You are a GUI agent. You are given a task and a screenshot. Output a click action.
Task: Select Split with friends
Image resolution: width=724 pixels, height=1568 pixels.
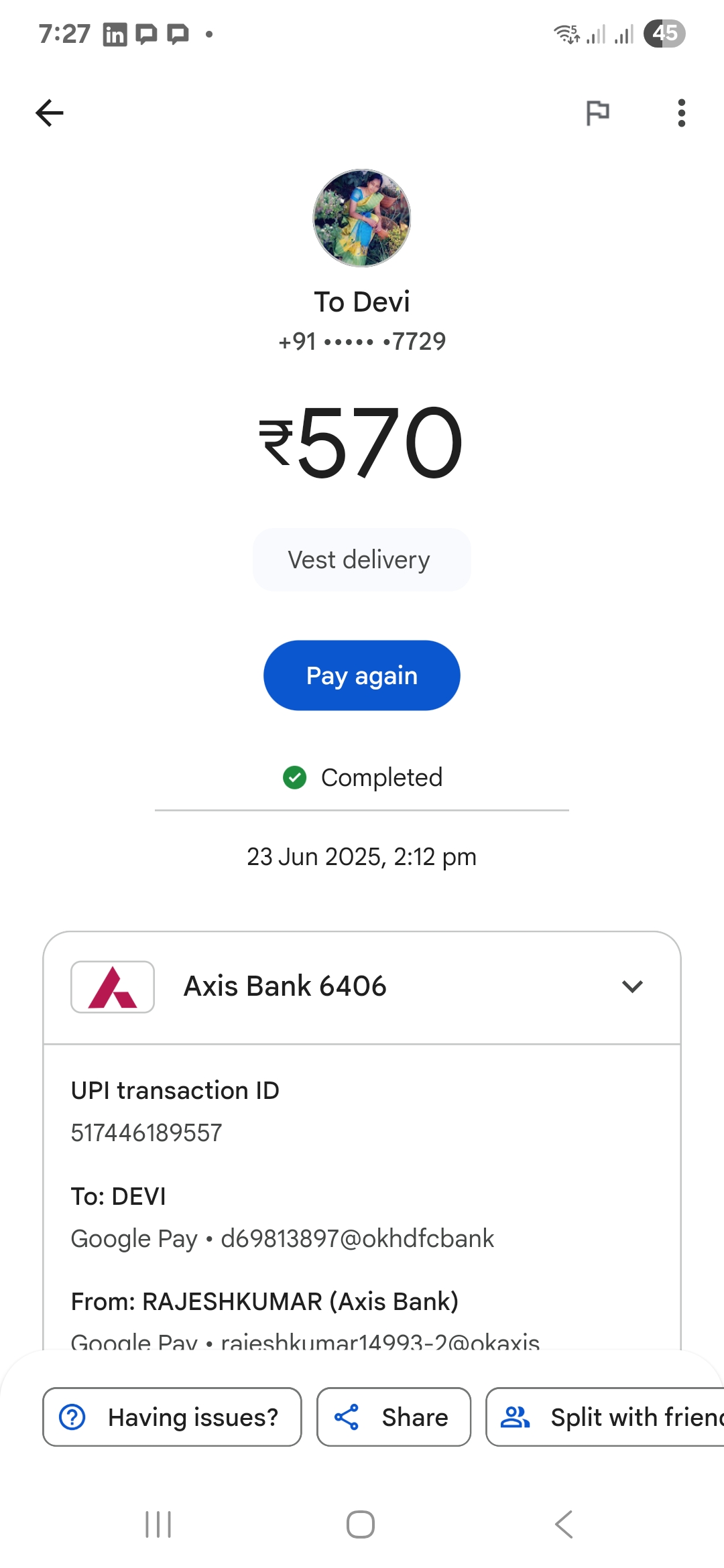click(x=605, y=1417)
